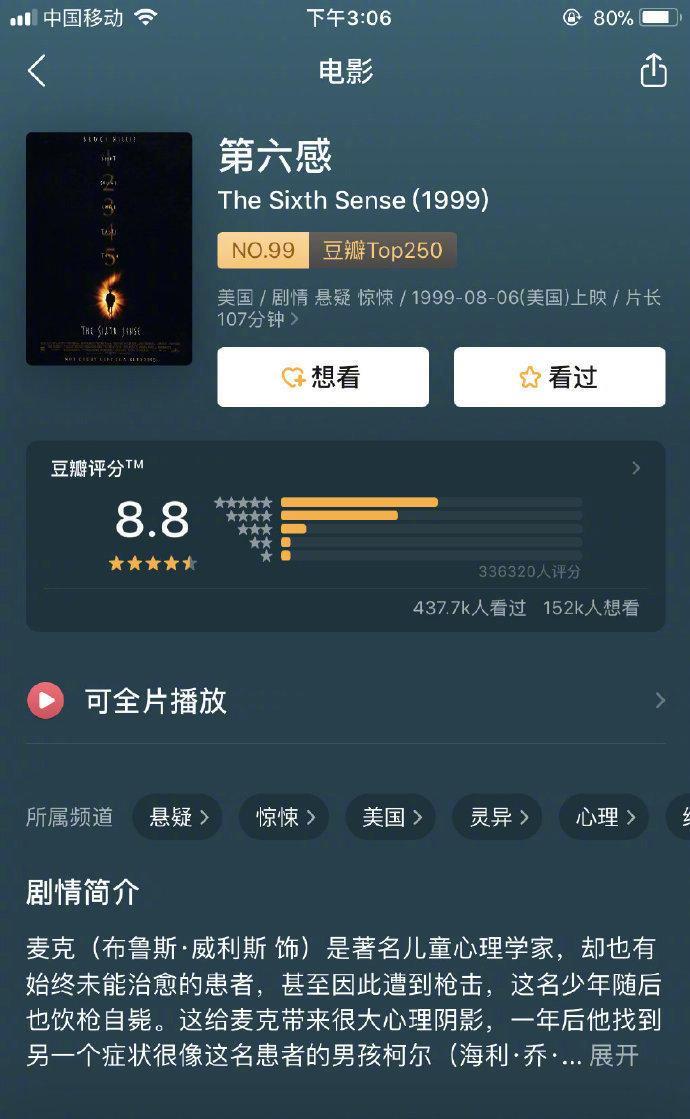Mark the movie as 看过
Image resolution: width=690 pixels, height=1119 pixels.
559,377
